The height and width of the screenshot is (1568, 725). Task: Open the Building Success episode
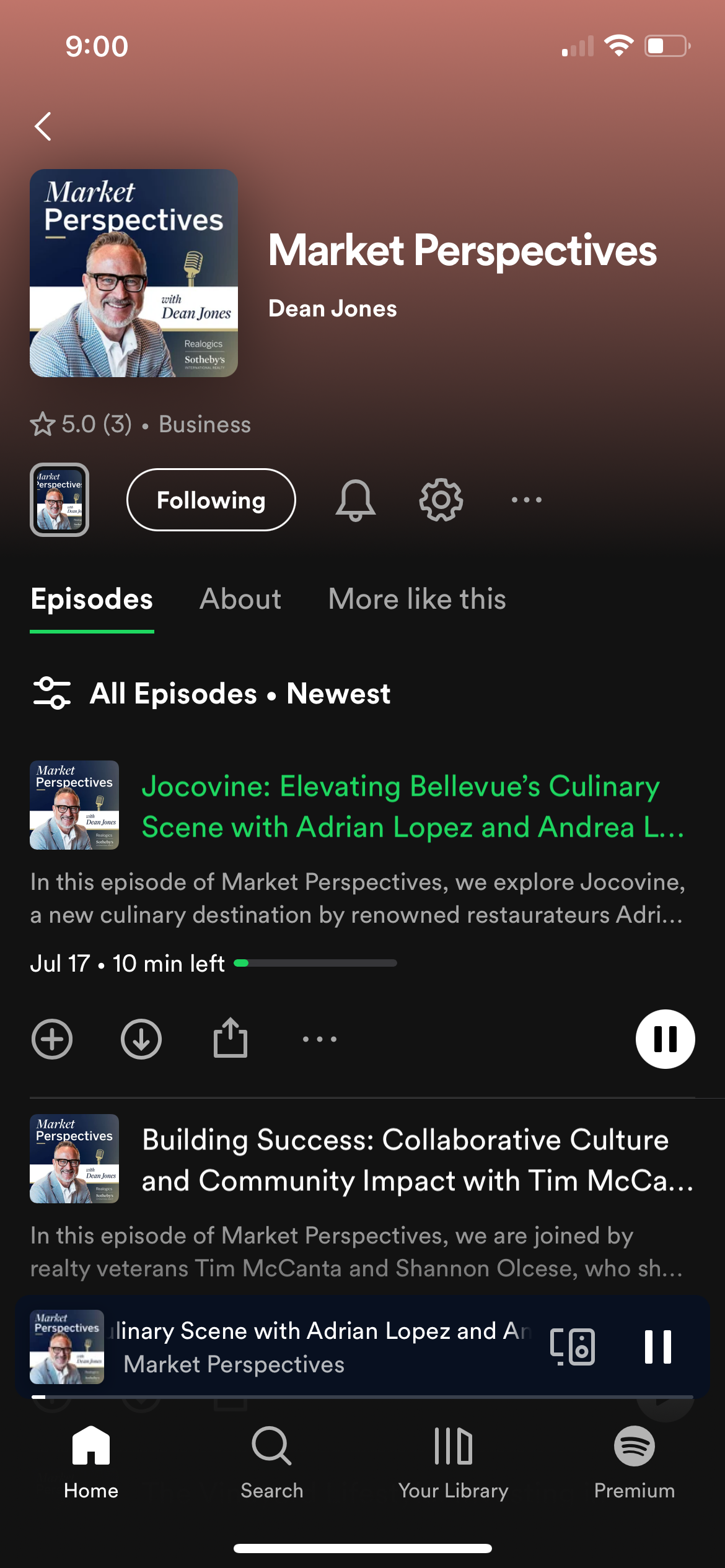417,1160
